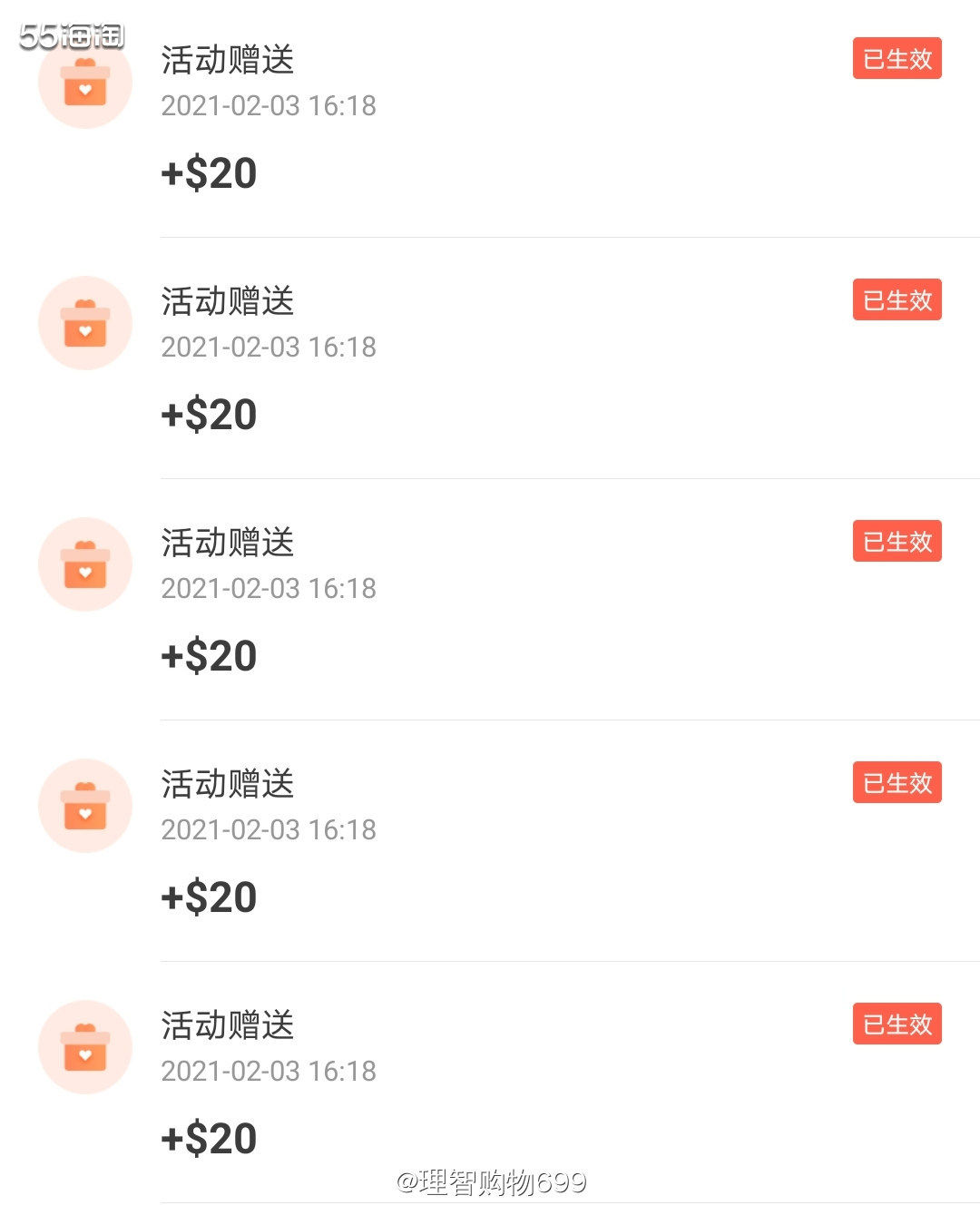Open the first 活动赠送 transaction details
The height and width of the screenshot is (1225, 980).
point(227,59)
